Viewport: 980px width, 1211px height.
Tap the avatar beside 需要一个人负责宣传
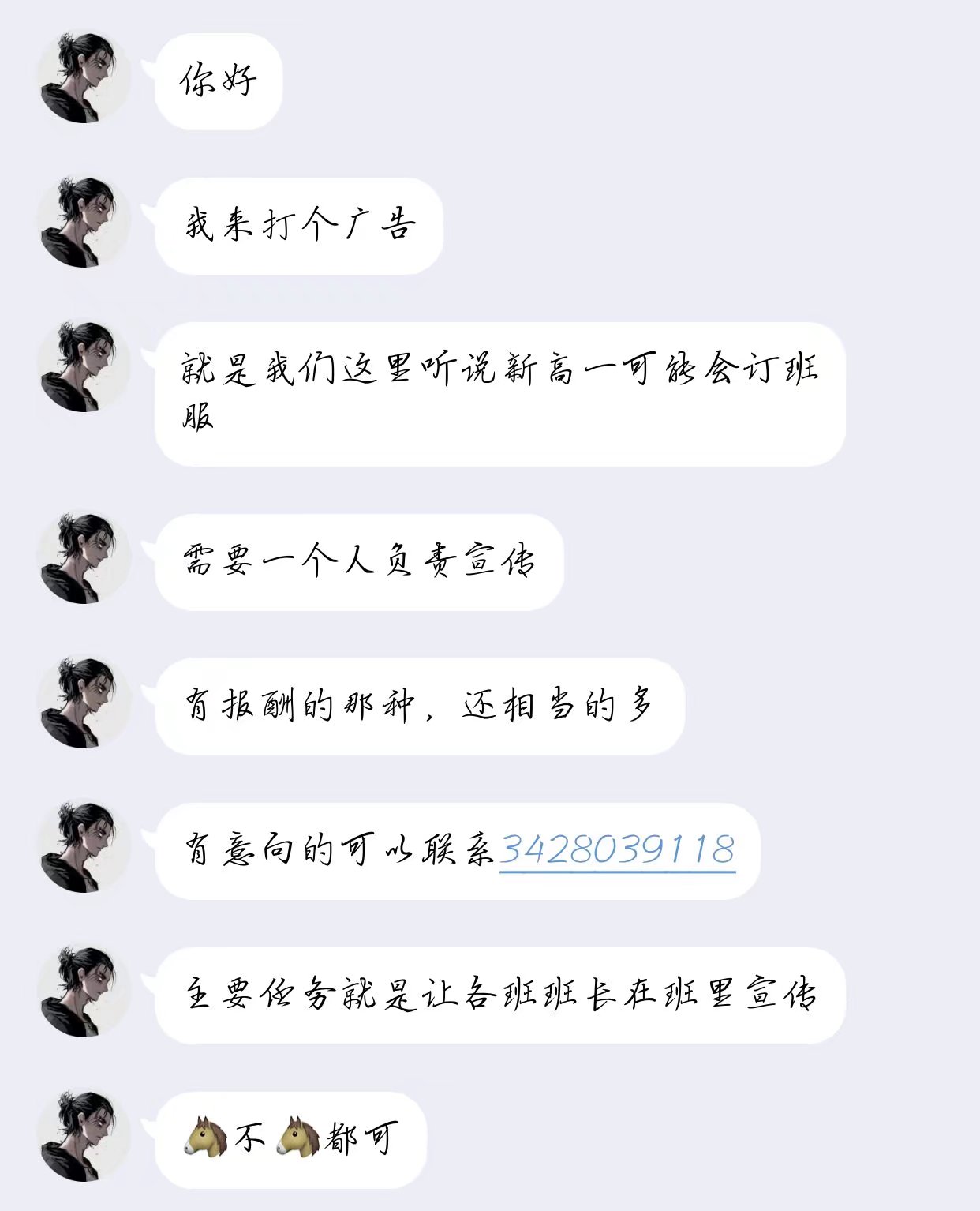tap(84, 559)
